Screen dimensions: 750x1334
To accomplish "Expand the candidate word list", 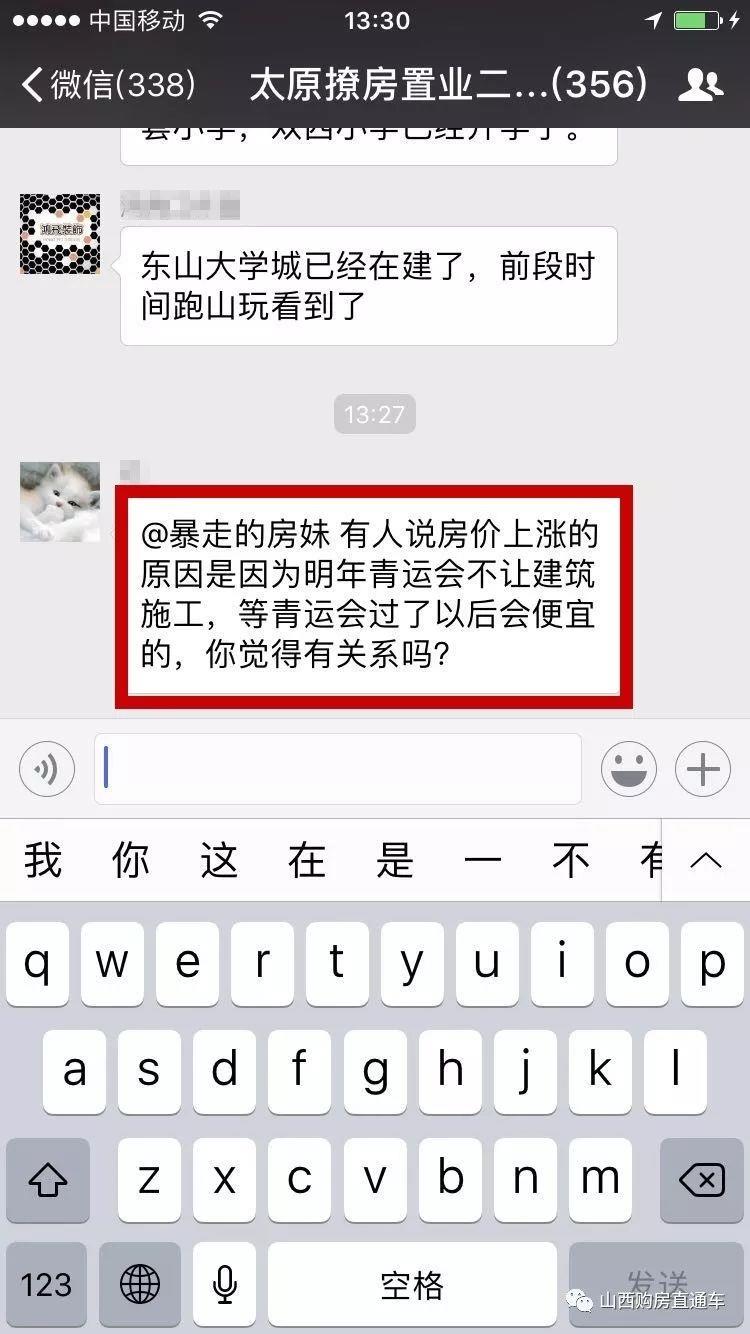I will point(706,860).
